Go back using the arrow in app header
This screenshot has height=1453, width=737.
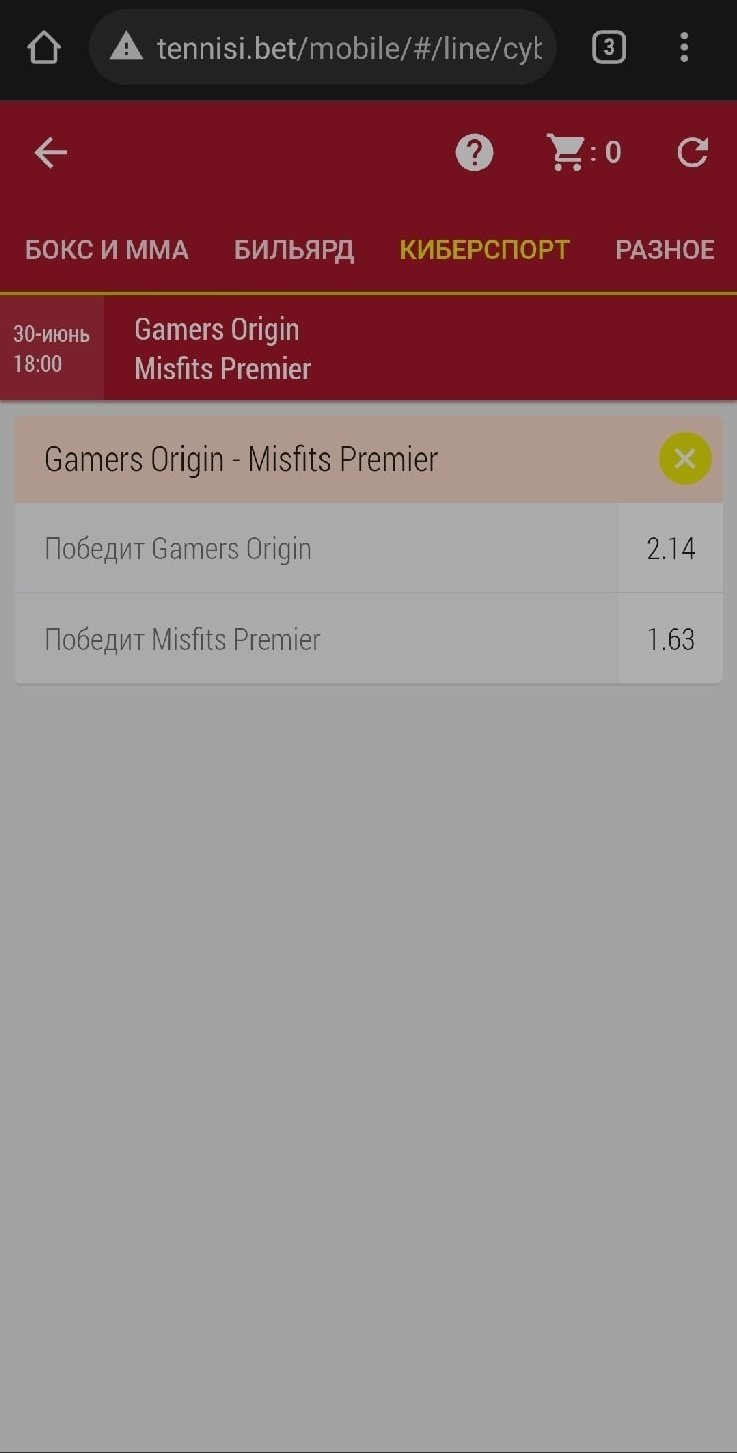click(x=50, y=153)
